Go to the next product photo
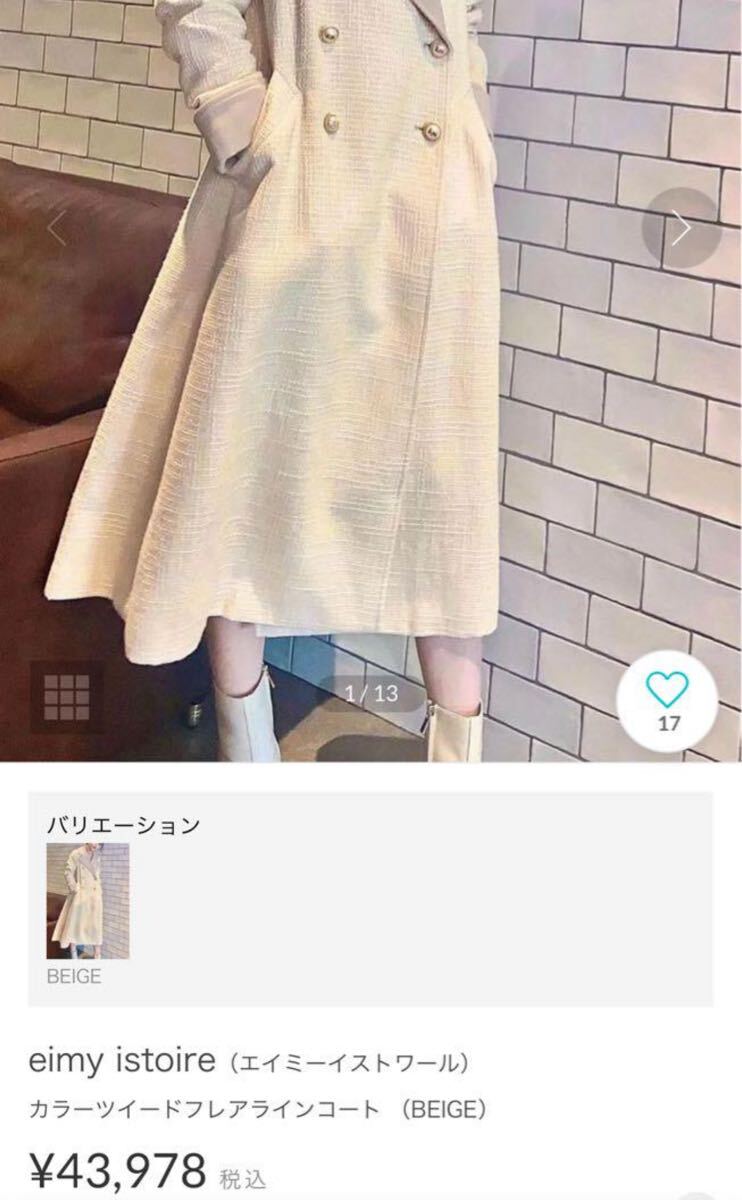 click(681, 228)
